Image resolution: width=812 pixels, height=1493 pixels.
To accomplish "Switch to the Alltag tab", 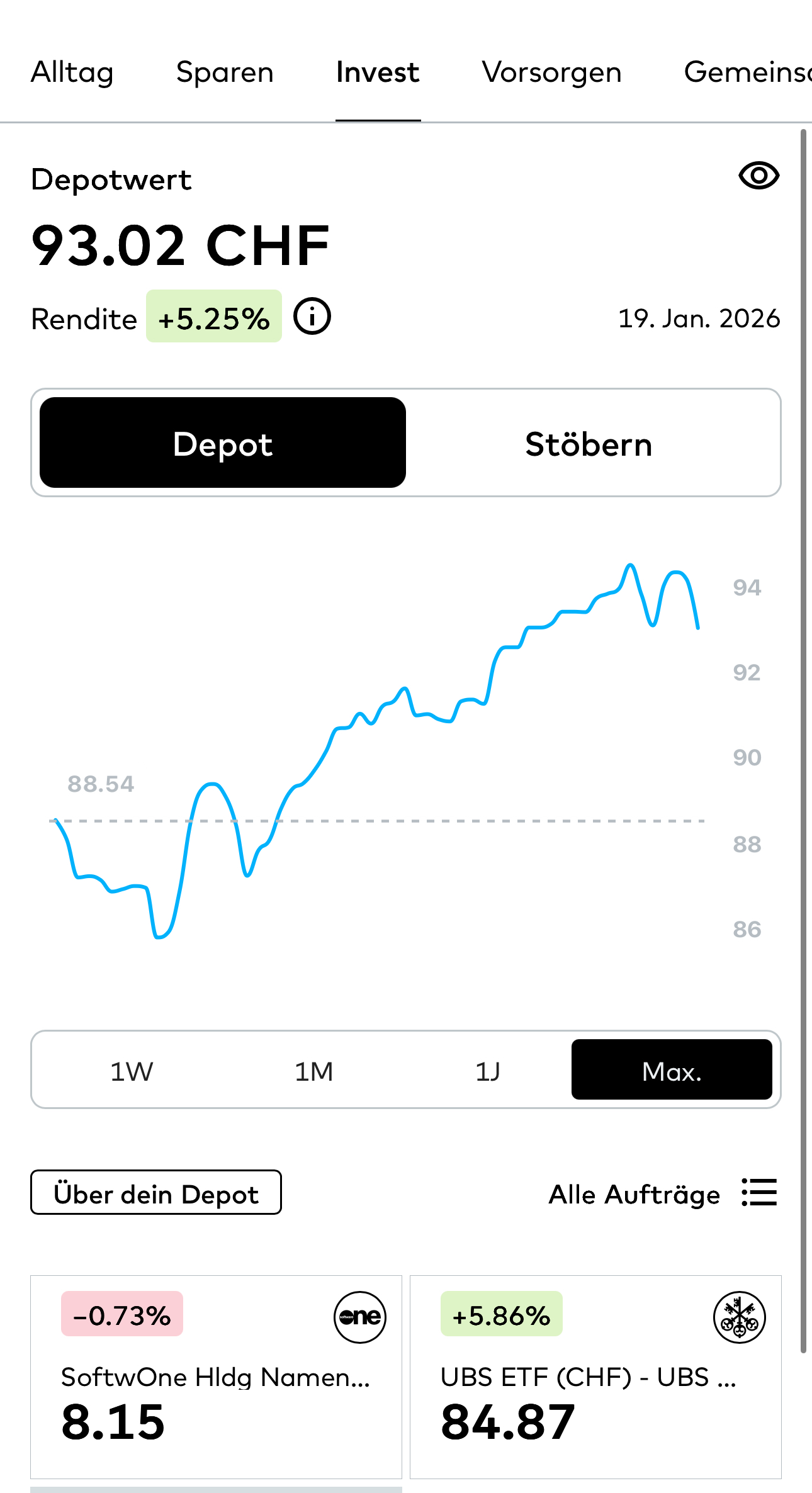I will 72,72.
